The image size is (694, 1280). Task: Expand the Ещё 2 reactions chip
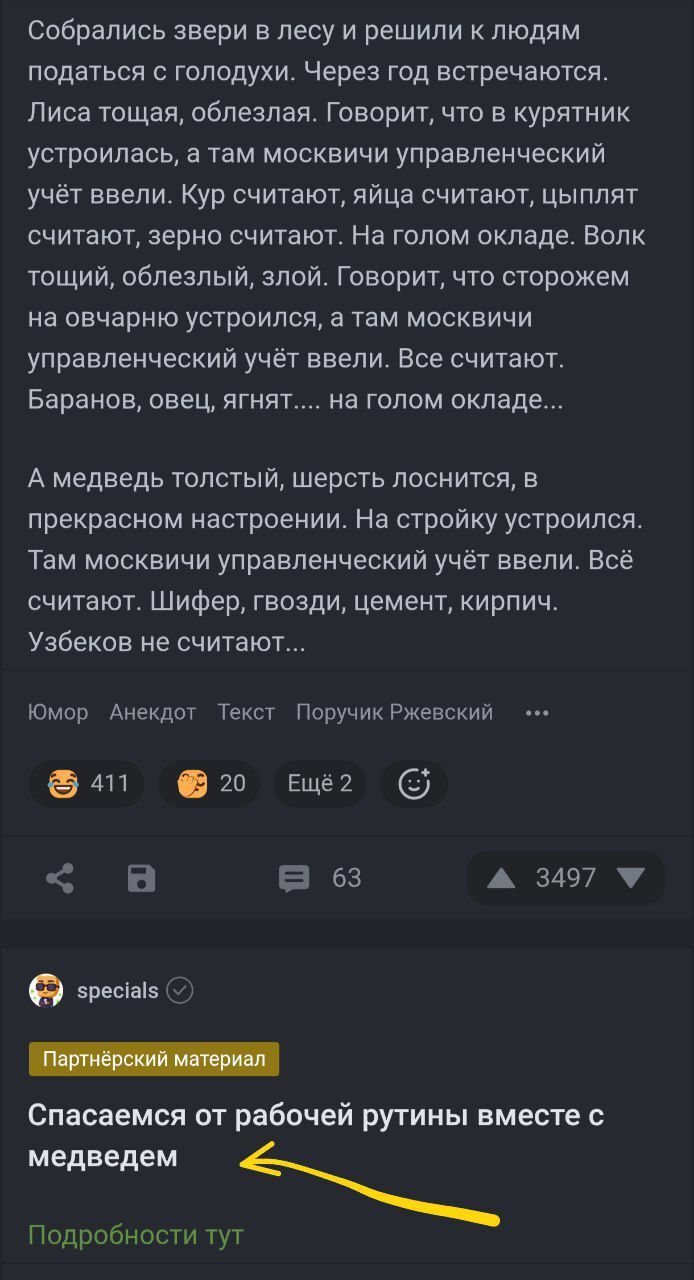tap(320, 783)
